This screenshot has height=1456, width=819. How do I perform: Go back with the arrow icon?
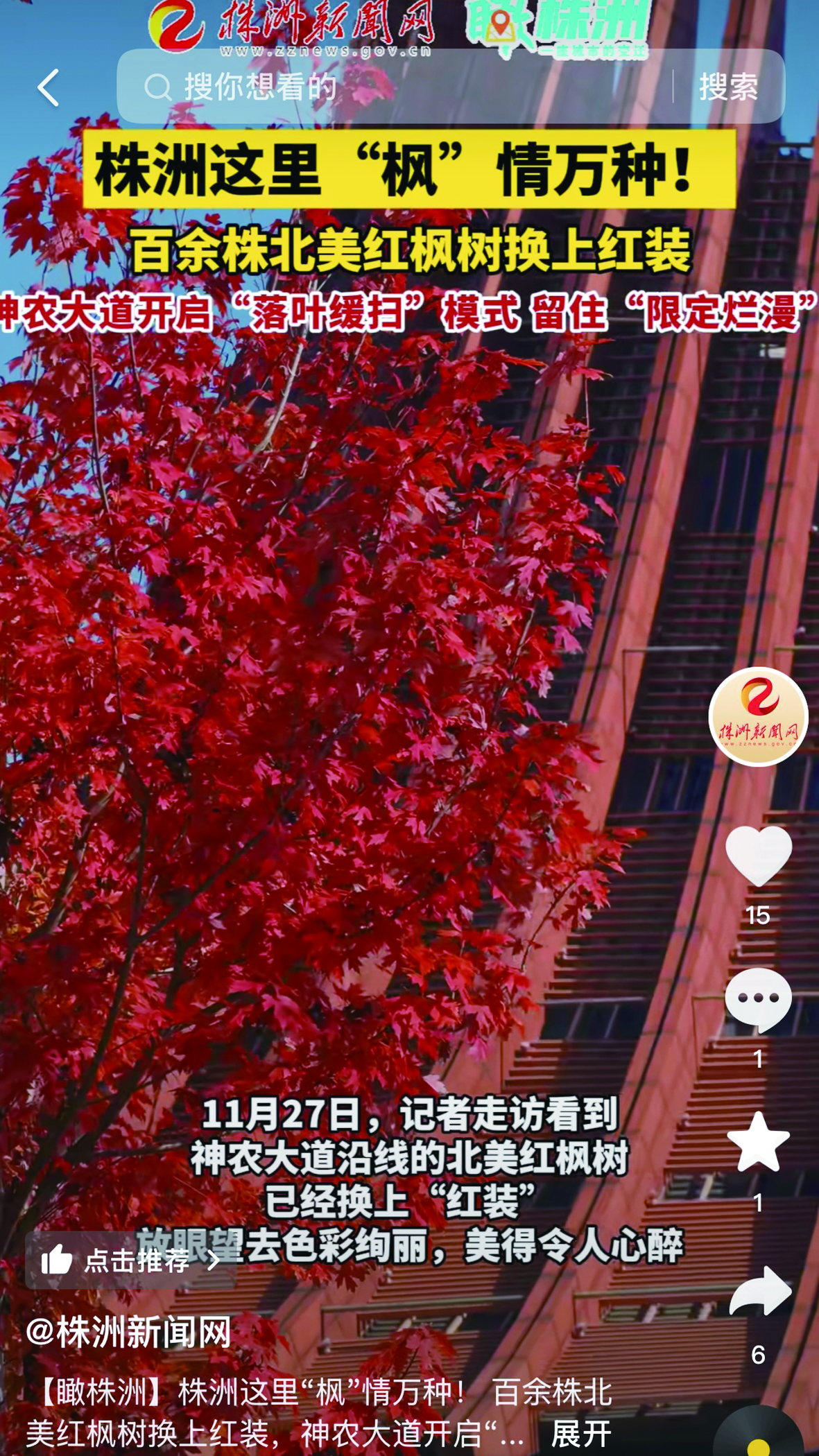point(48,87)
